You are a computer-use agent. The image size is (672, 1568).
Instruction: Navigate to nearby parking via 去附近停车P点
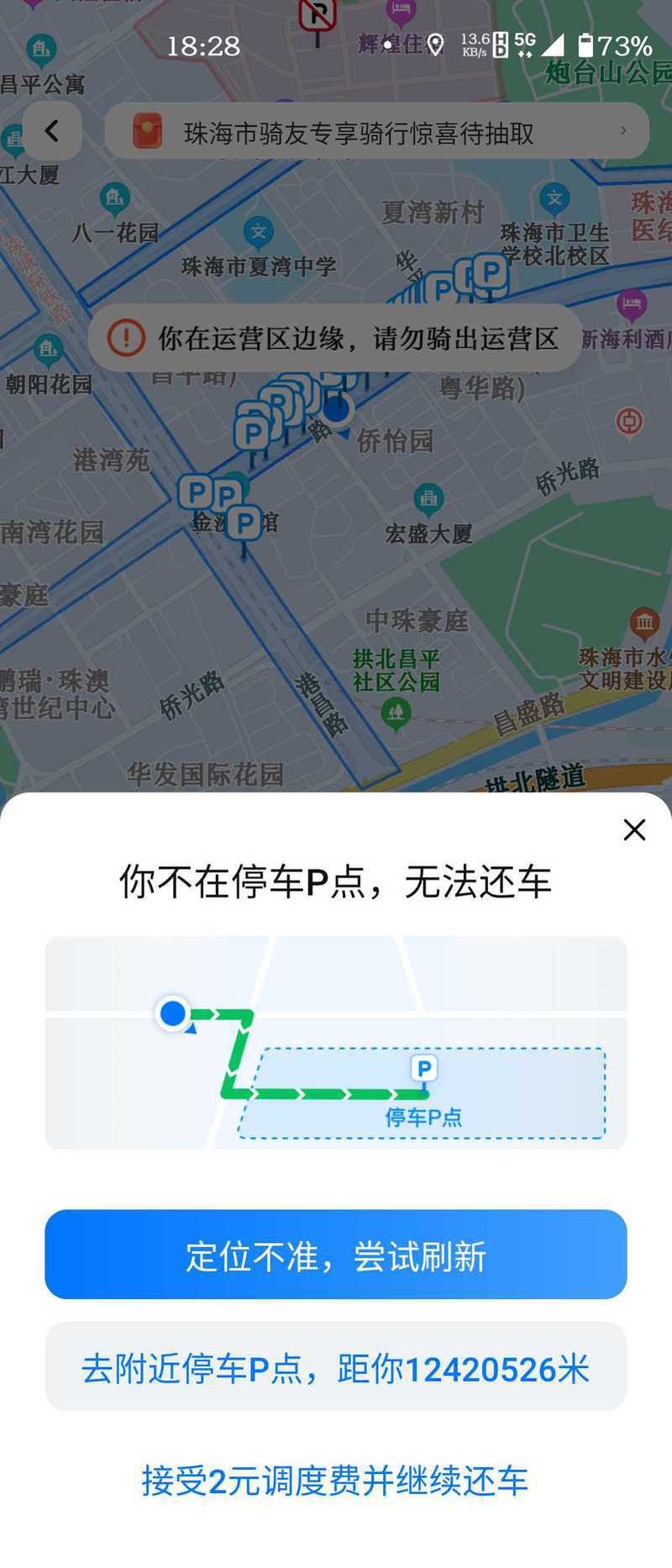point(336,1367)
